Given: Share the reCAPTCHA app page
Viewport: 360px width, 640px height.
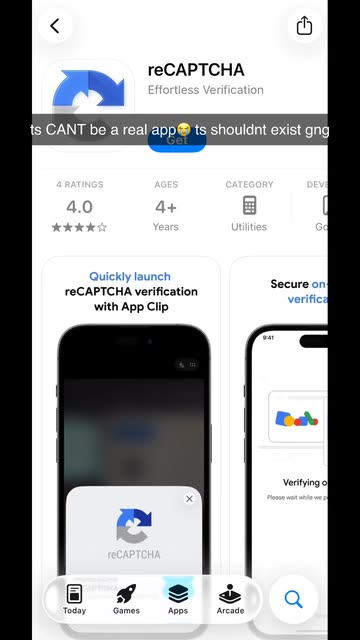Looking at the screenshot, I should 304,26.
